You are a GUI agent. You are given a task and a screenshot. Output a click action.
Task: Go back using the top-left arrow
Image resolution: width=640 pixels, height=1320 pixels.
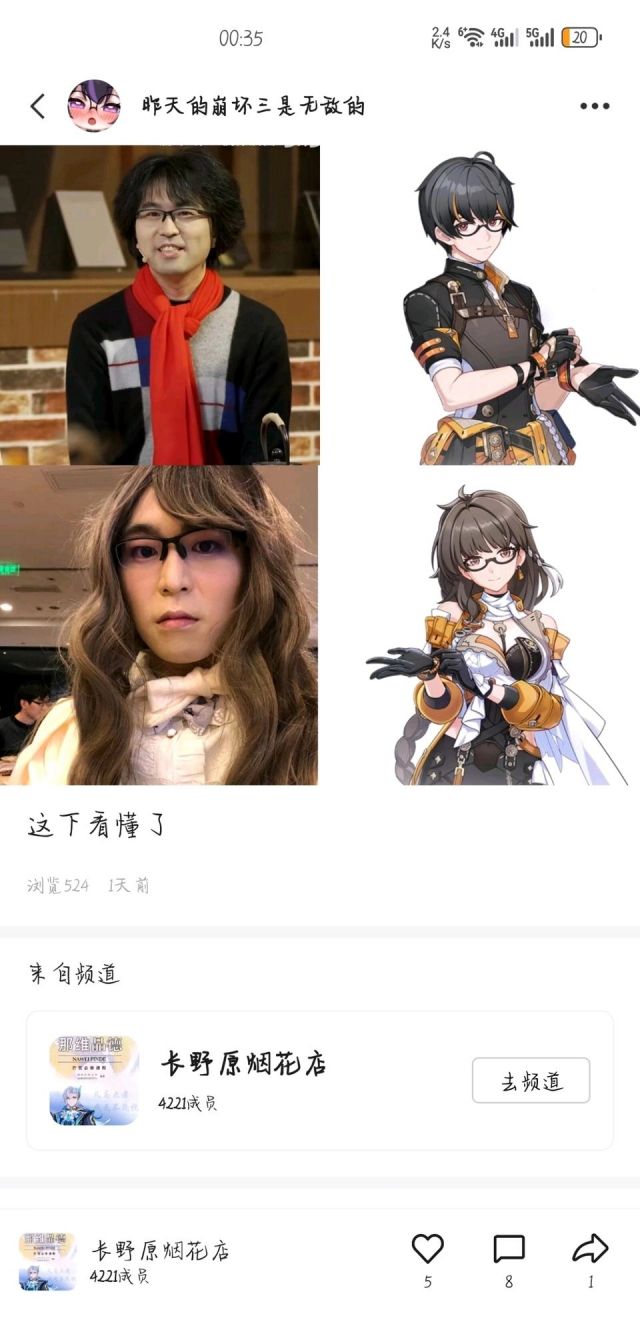pos(38,106)
